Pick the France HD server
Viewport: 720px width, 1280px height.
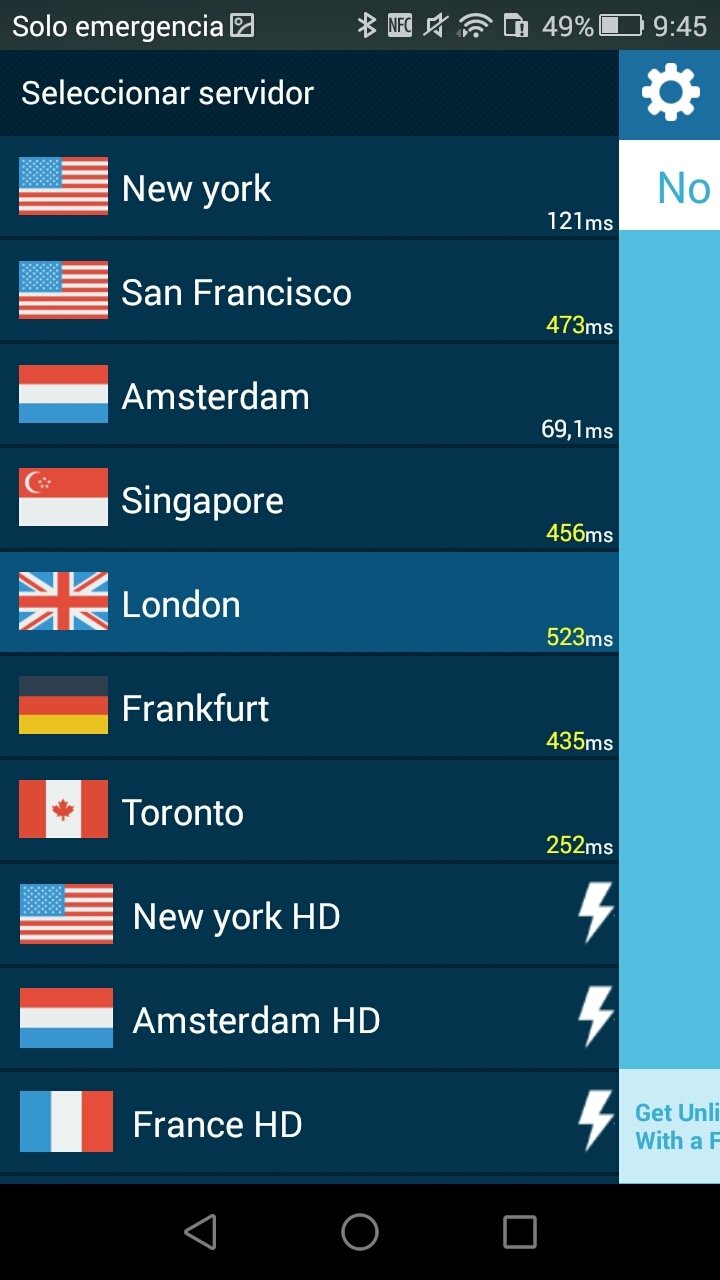click(309, 1124)
